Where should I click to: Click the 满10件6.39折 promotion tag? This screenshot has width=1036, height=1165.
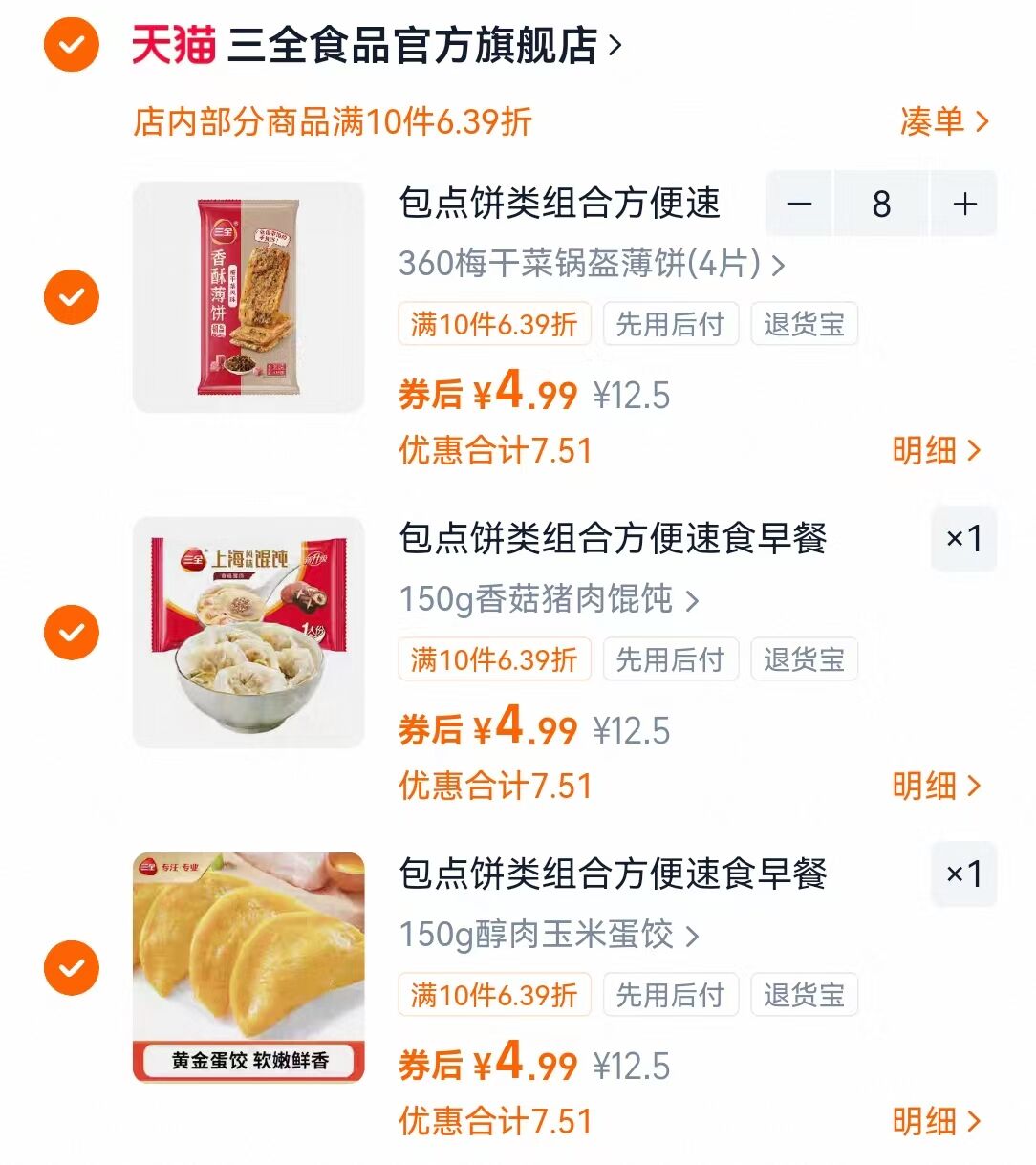(493, 325)
